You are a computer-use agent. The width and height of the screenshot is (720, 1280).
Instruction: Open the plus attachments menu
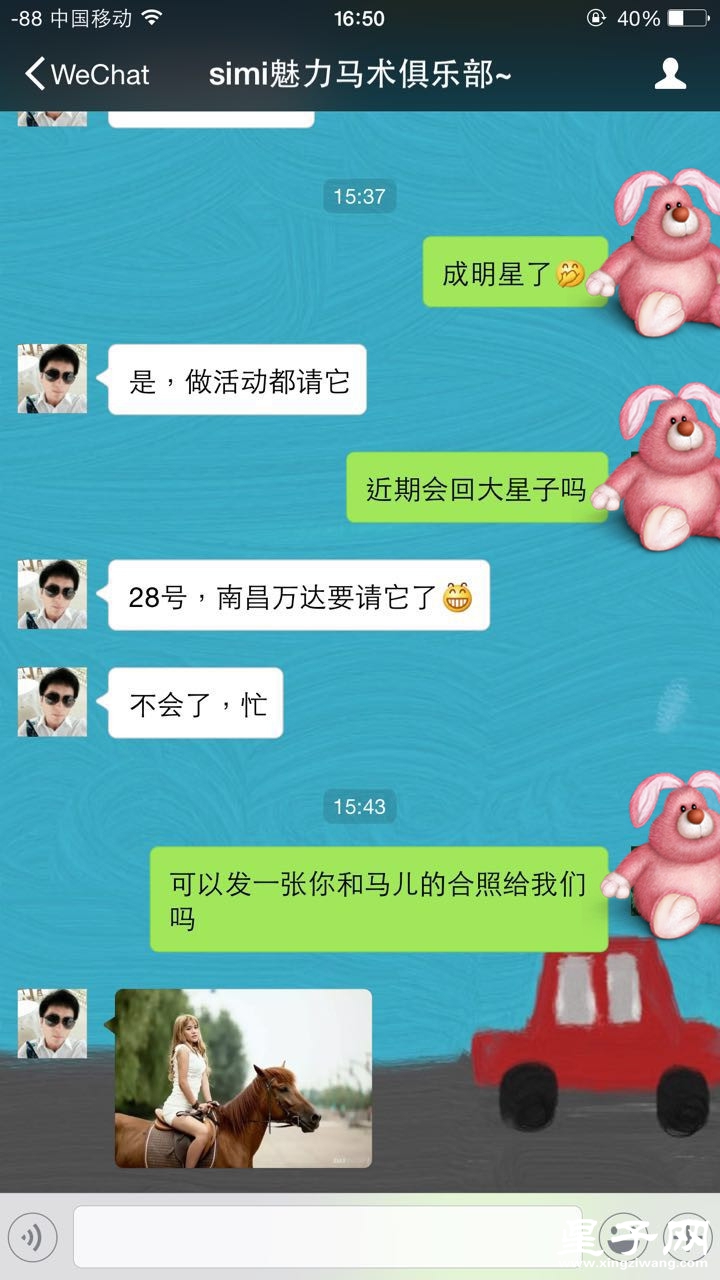click(x=688, y=1238)
